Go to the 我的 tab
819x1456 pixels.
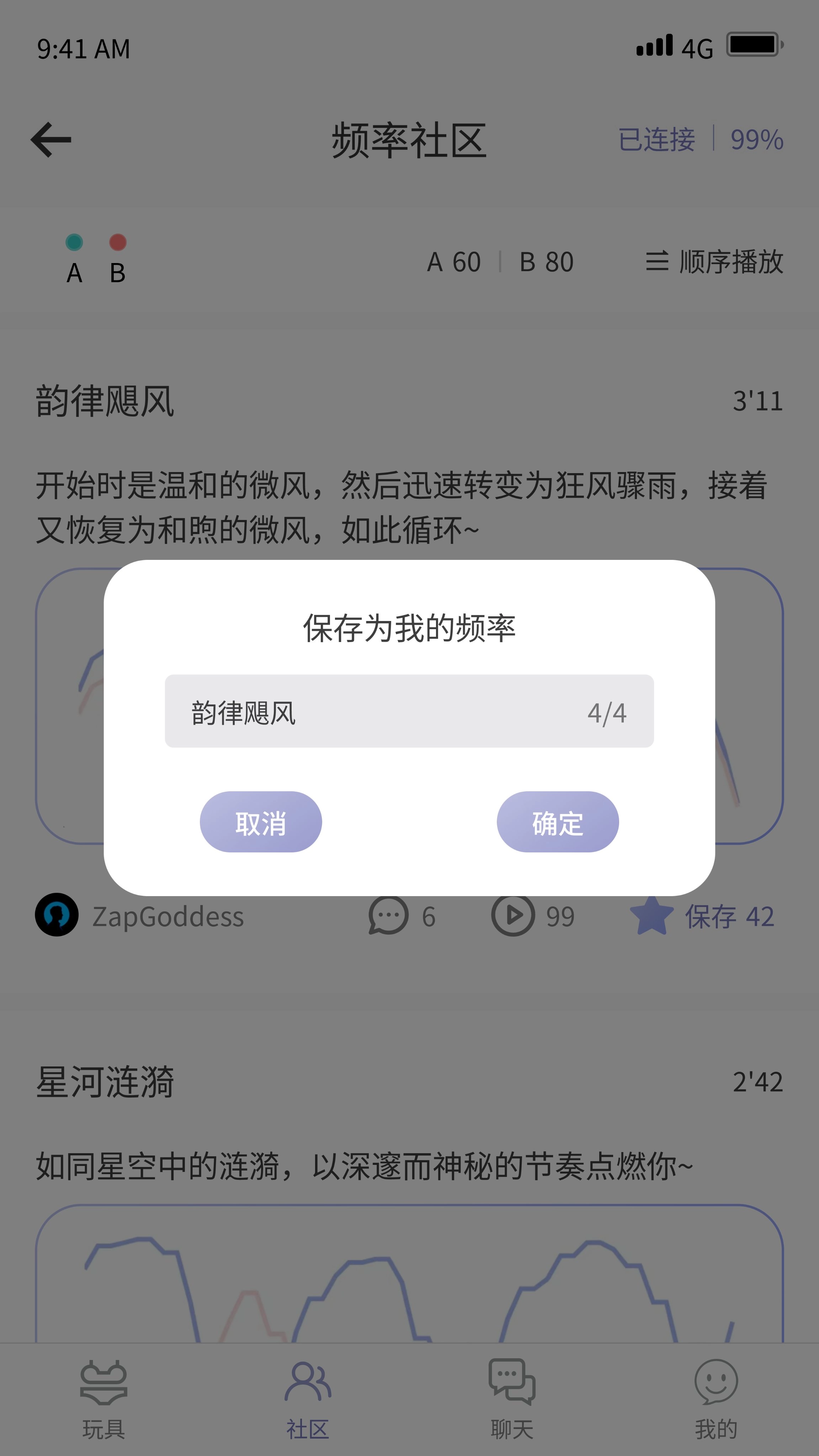click(x=716, y=1398)
